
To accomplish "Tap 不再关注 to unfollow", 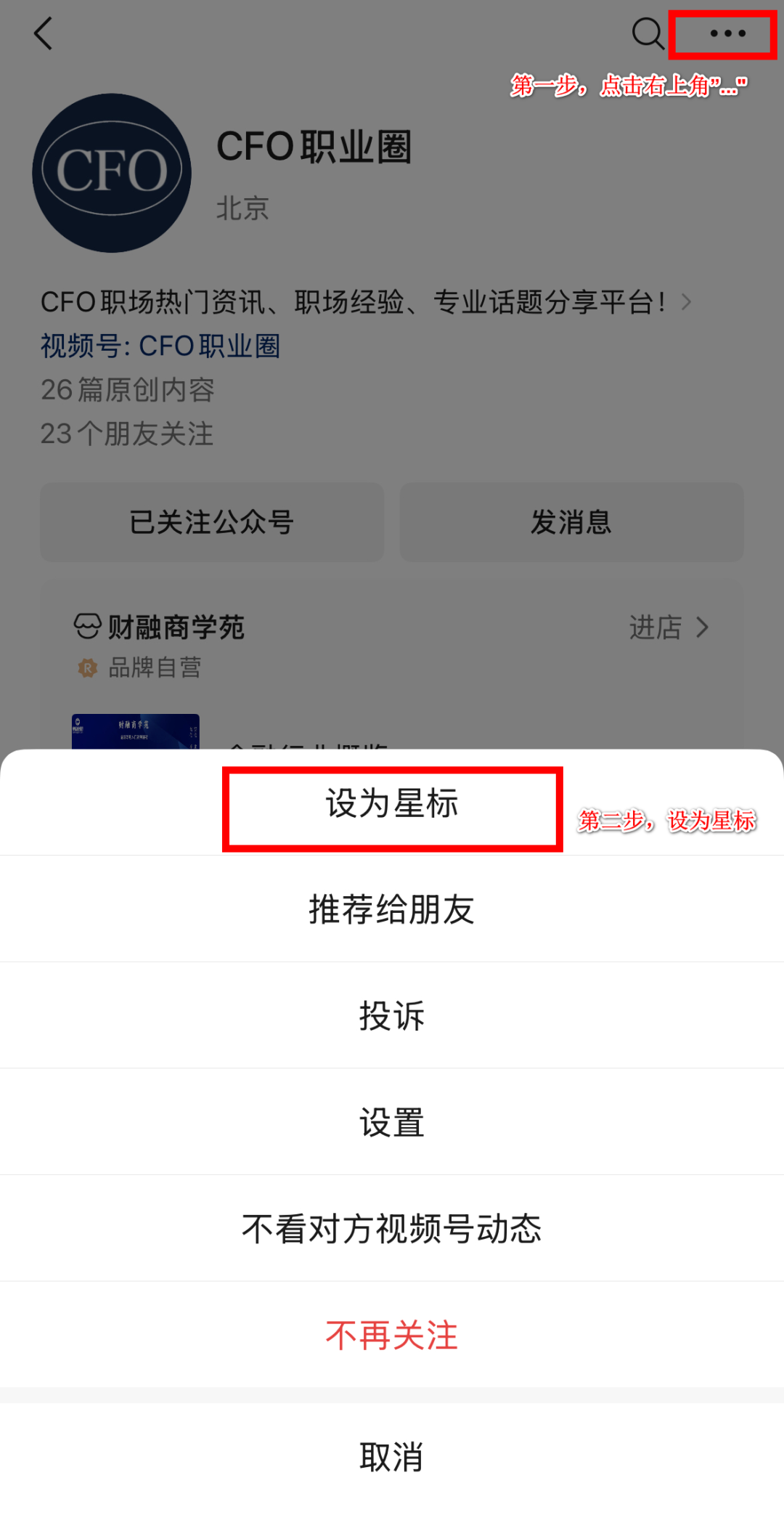I will coord(392,1335).
